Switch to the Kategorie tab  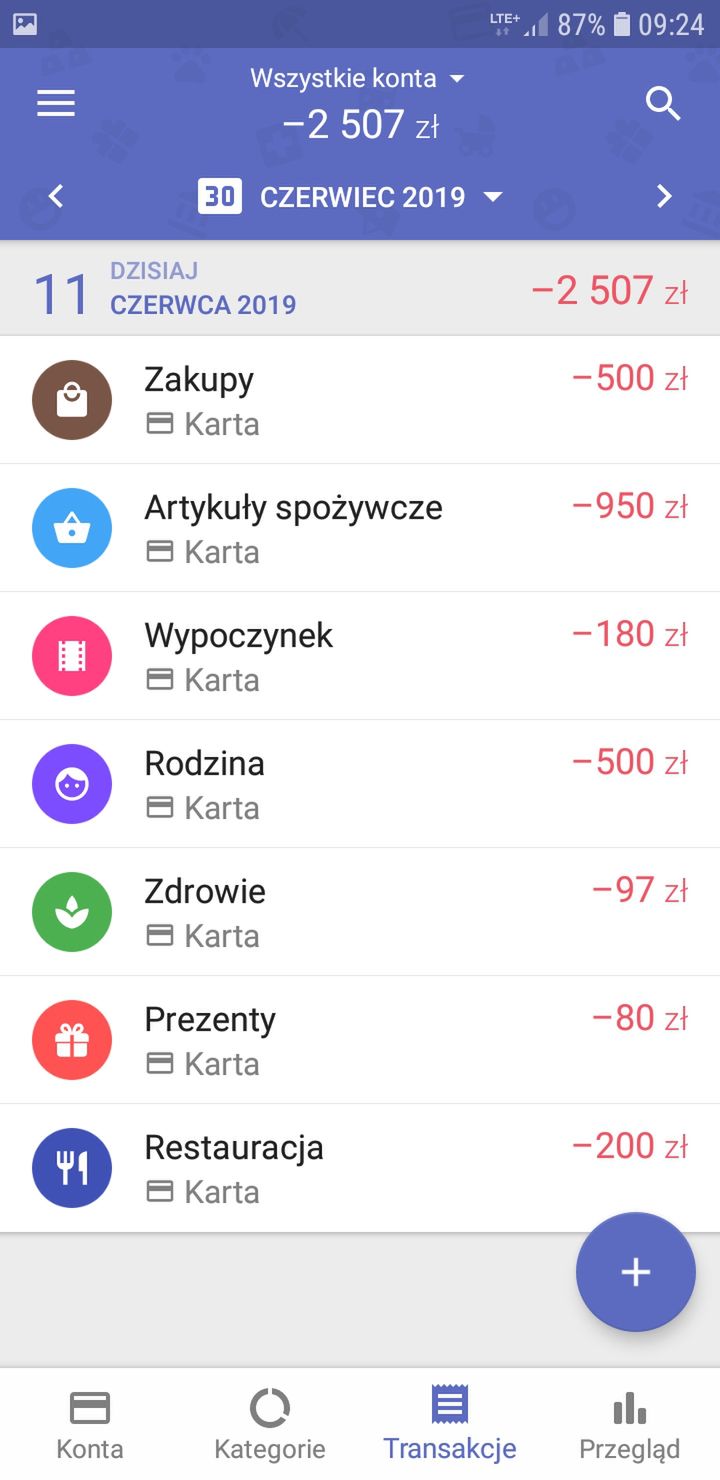point(270,1424)
